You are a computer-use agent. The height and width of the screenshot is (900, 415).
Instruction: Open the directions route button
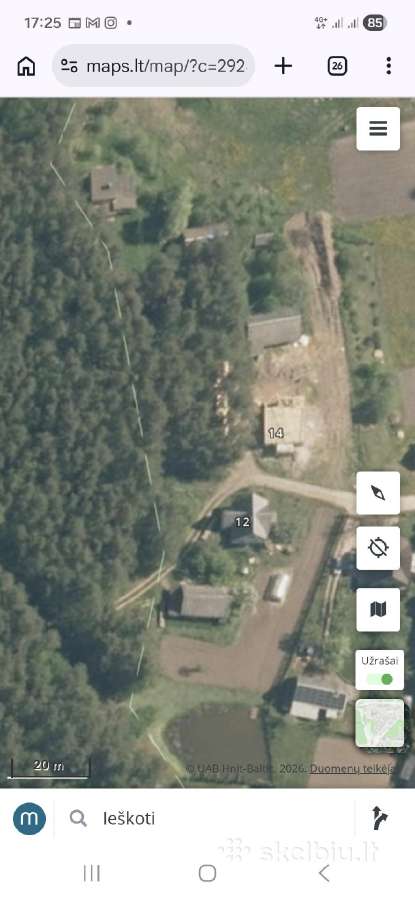pos(379,818)
